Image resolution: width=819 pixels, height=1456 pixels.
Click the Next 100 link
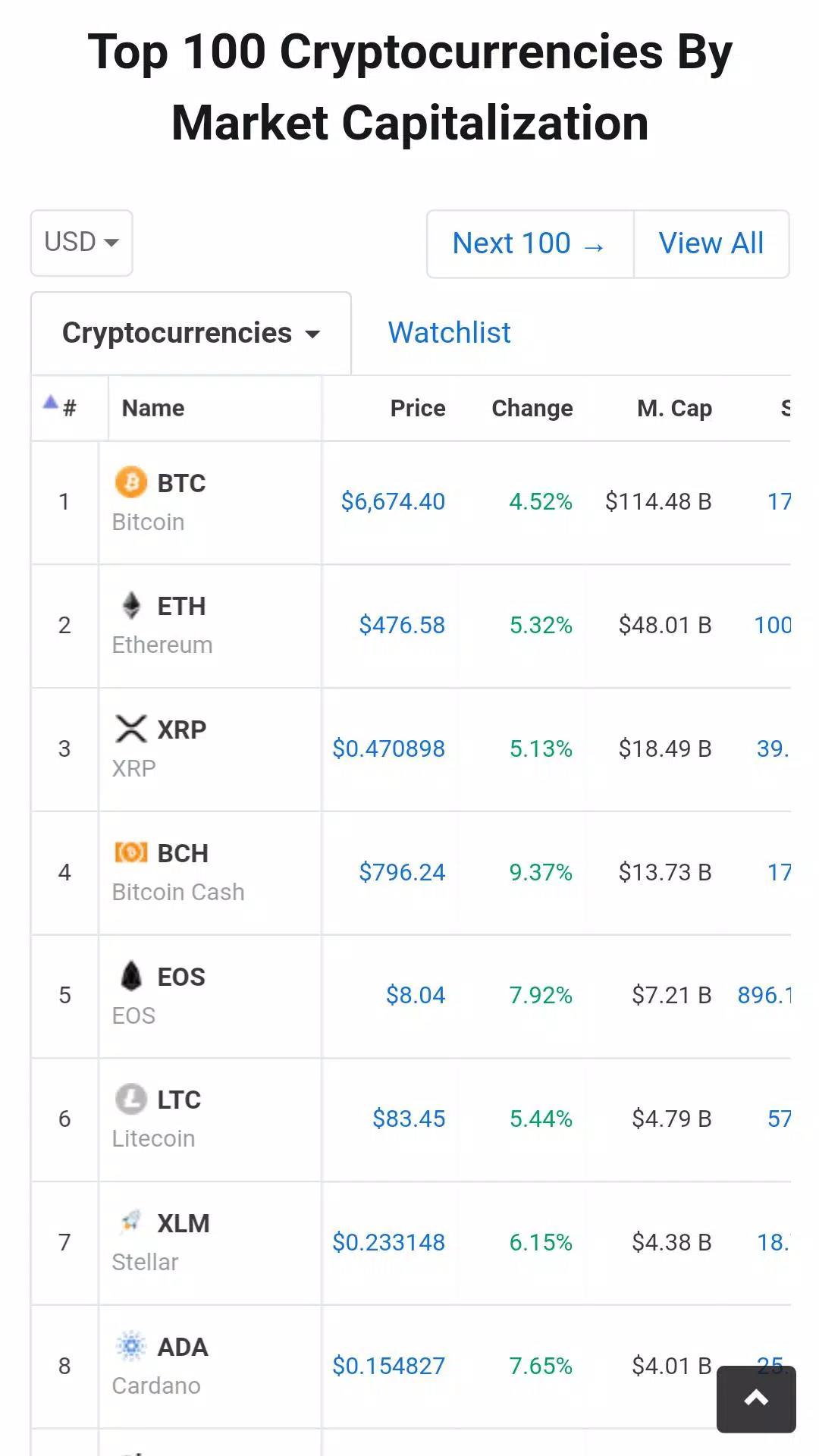[529, 243]
